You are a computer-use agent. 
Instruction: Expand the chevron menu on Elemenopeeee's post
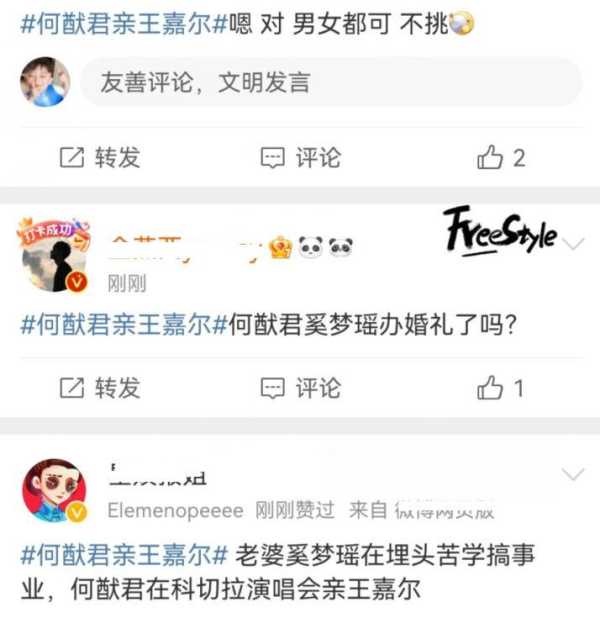574,473
